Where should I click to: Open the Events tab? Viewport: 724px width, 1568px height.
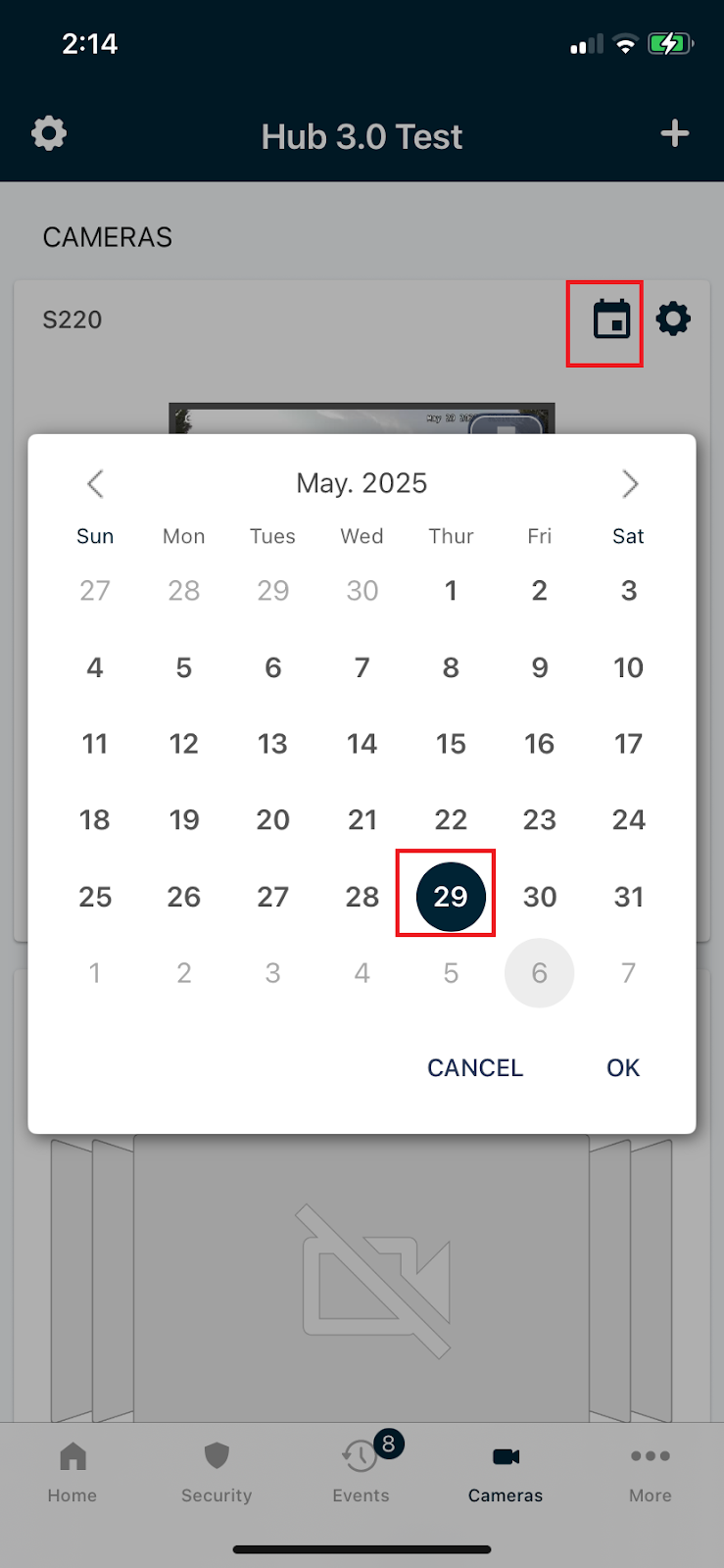tap(361, 1472)
